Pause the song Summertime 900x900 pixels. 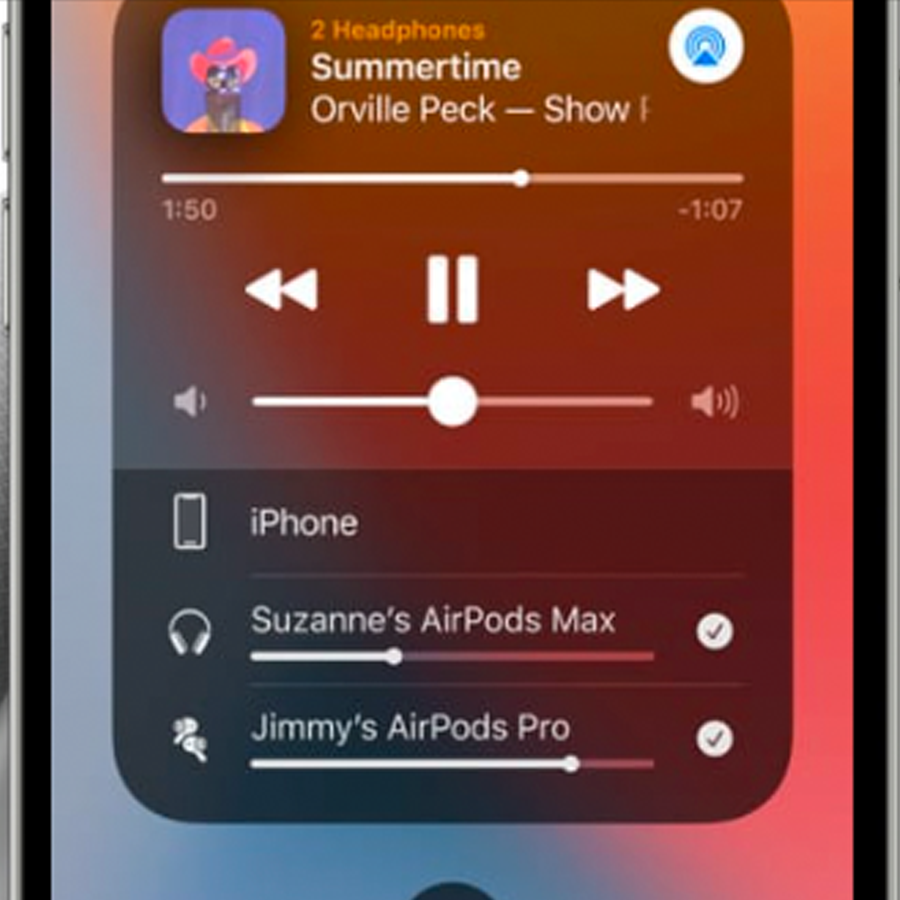(x=452, y=290)
